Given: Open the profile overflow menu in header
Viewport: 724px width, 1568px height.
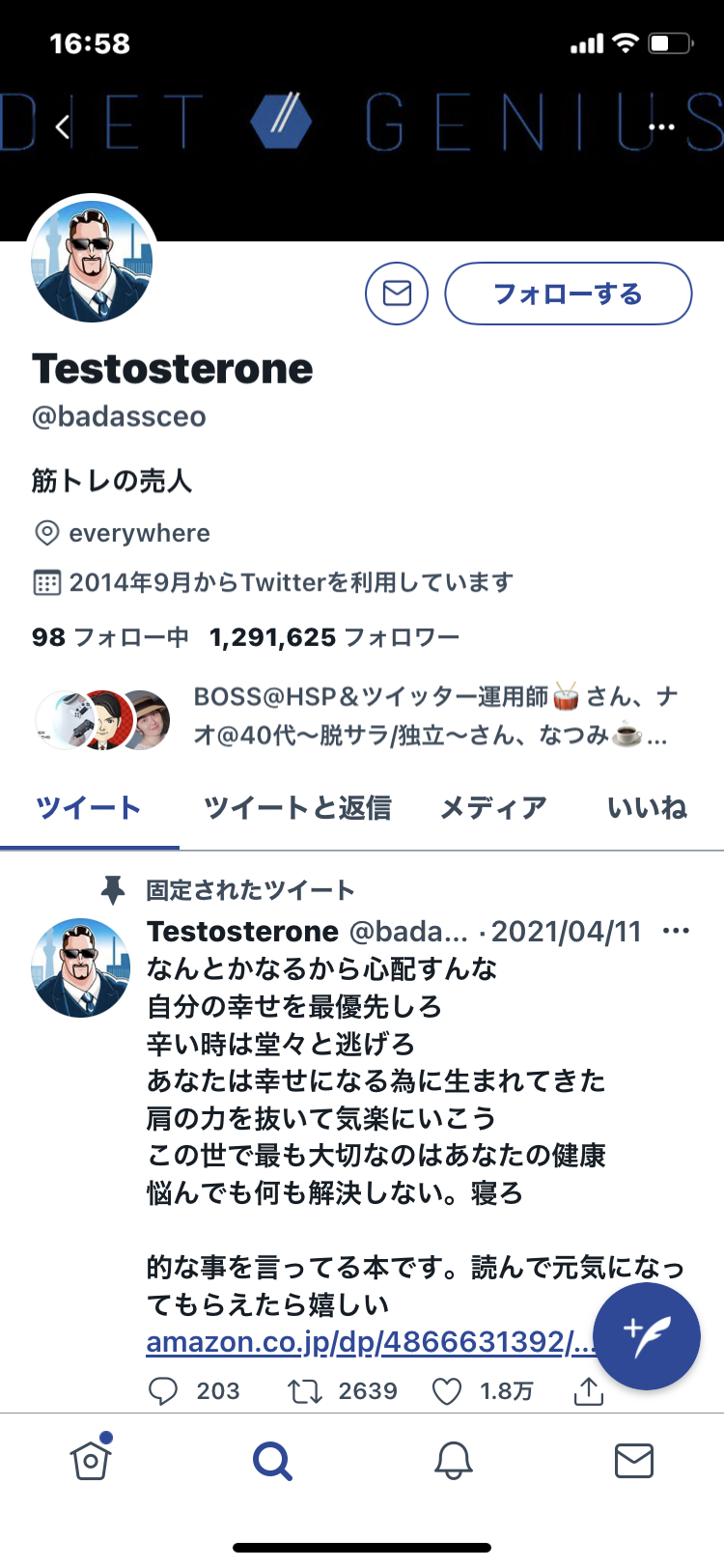Looking at the screenshot, I should (661, 126).
